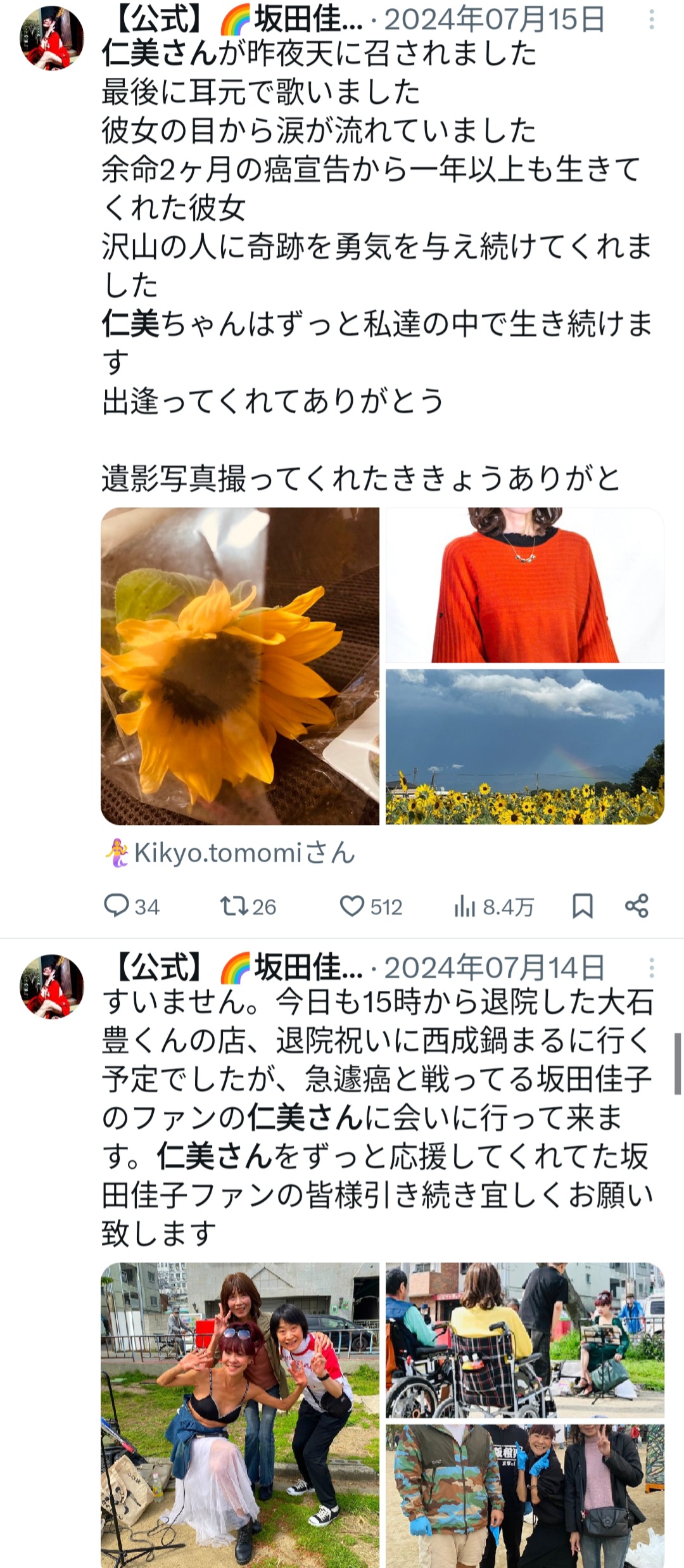Open the sunflower field rainbow photo
The width and height of the screenshot is (684, 1568).
click(x=525, y=746)
